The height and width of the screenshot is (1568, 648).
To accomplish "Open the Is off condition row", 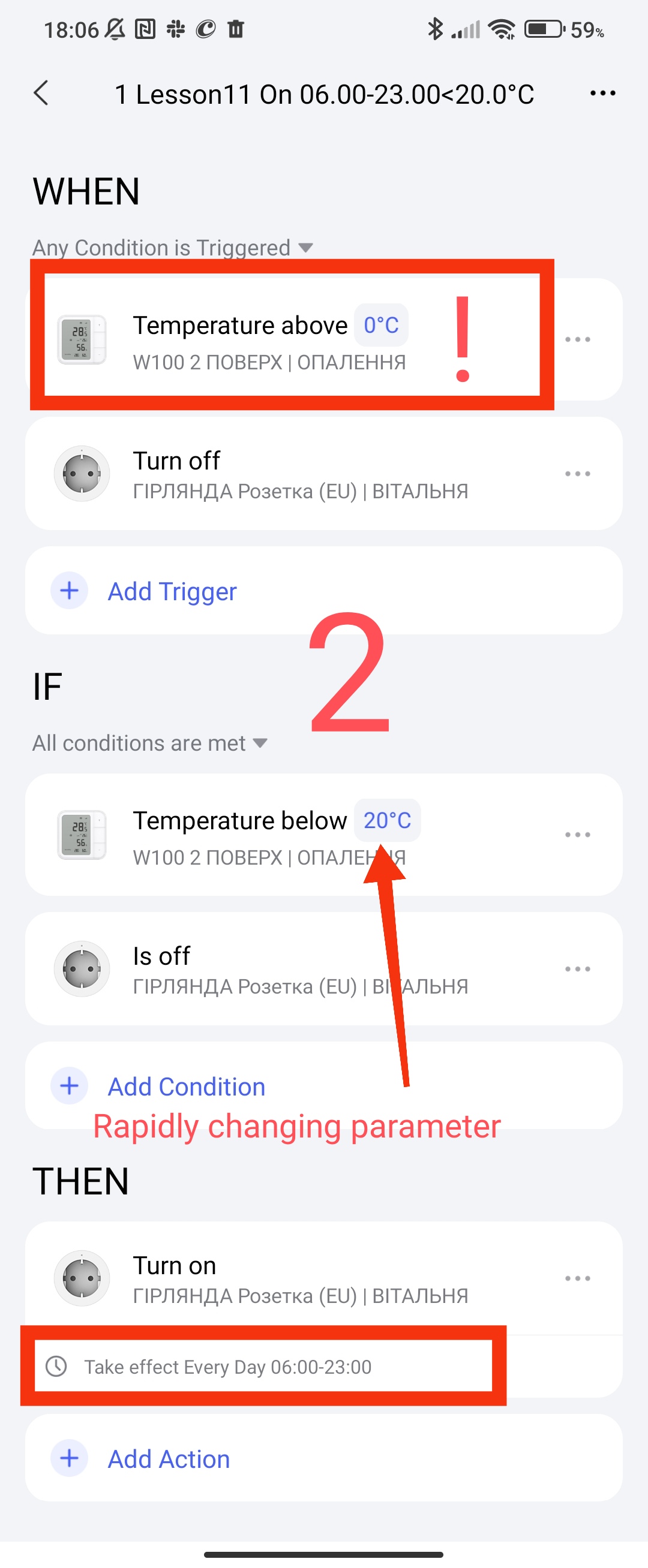I will [x=299, y=969].
